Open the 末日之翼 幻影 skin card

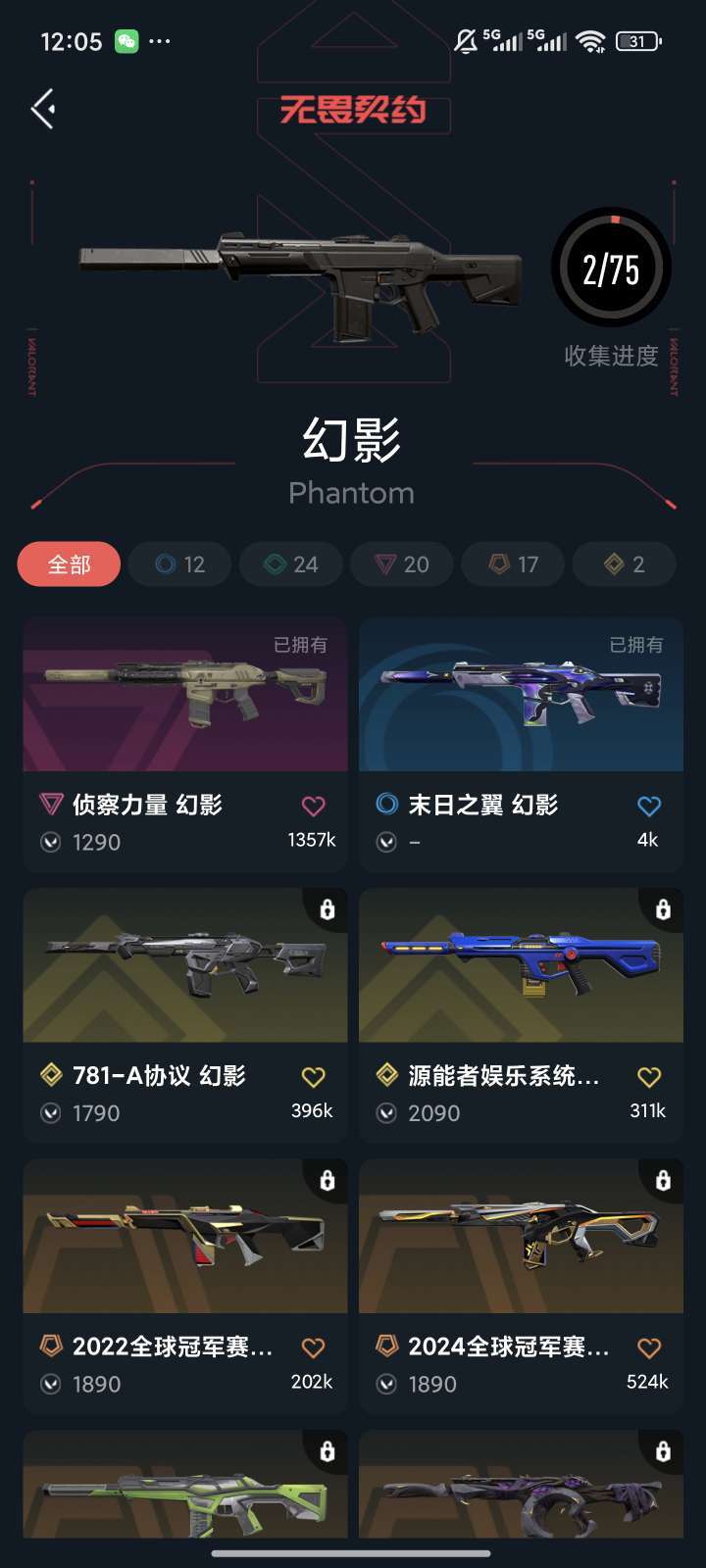(x=521, y=745)
